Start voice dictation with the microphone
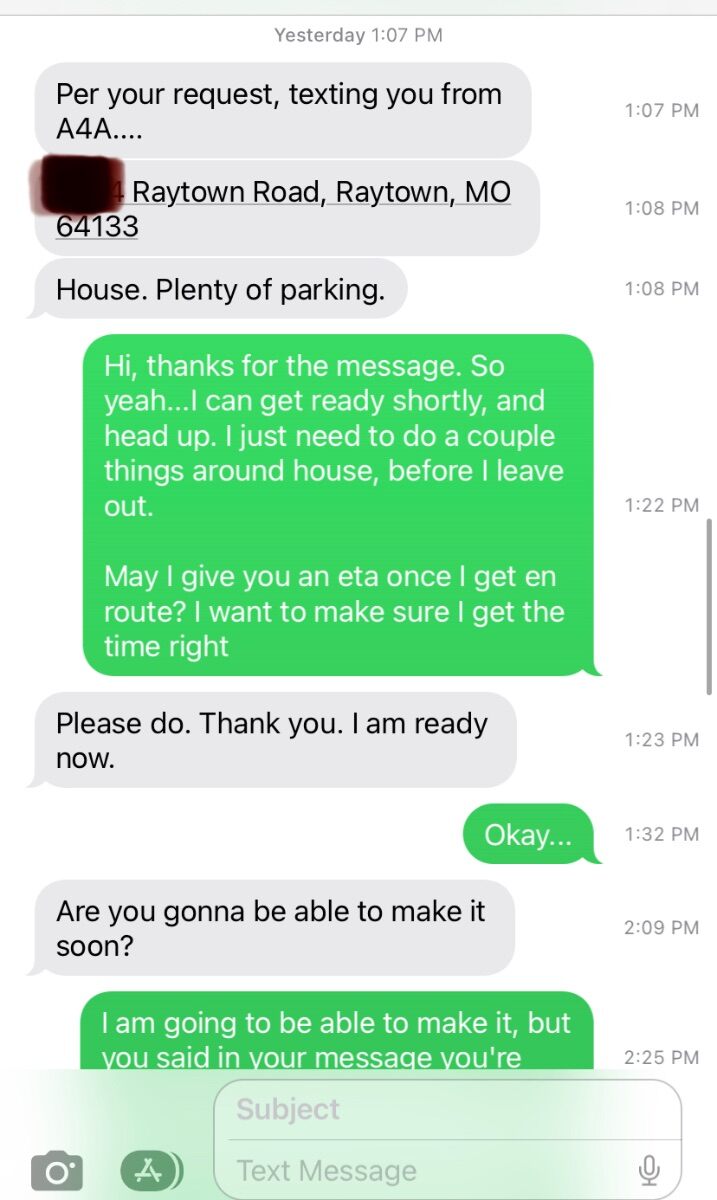The image size is (717, 1200). (x=648, y=1169)
